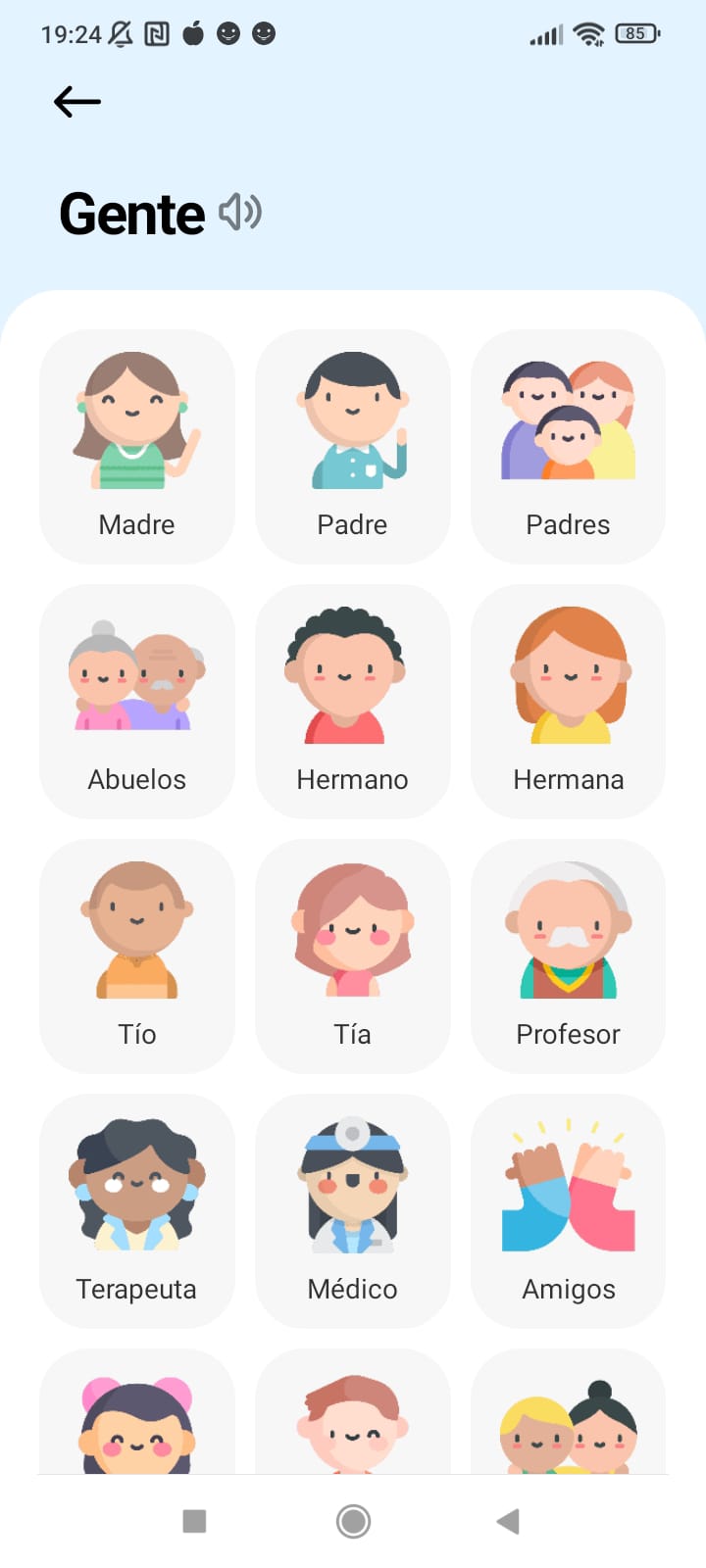This screenshot has width=706, height=1568.
Task: Open the Tío card
Action: (x=137, y=956)
